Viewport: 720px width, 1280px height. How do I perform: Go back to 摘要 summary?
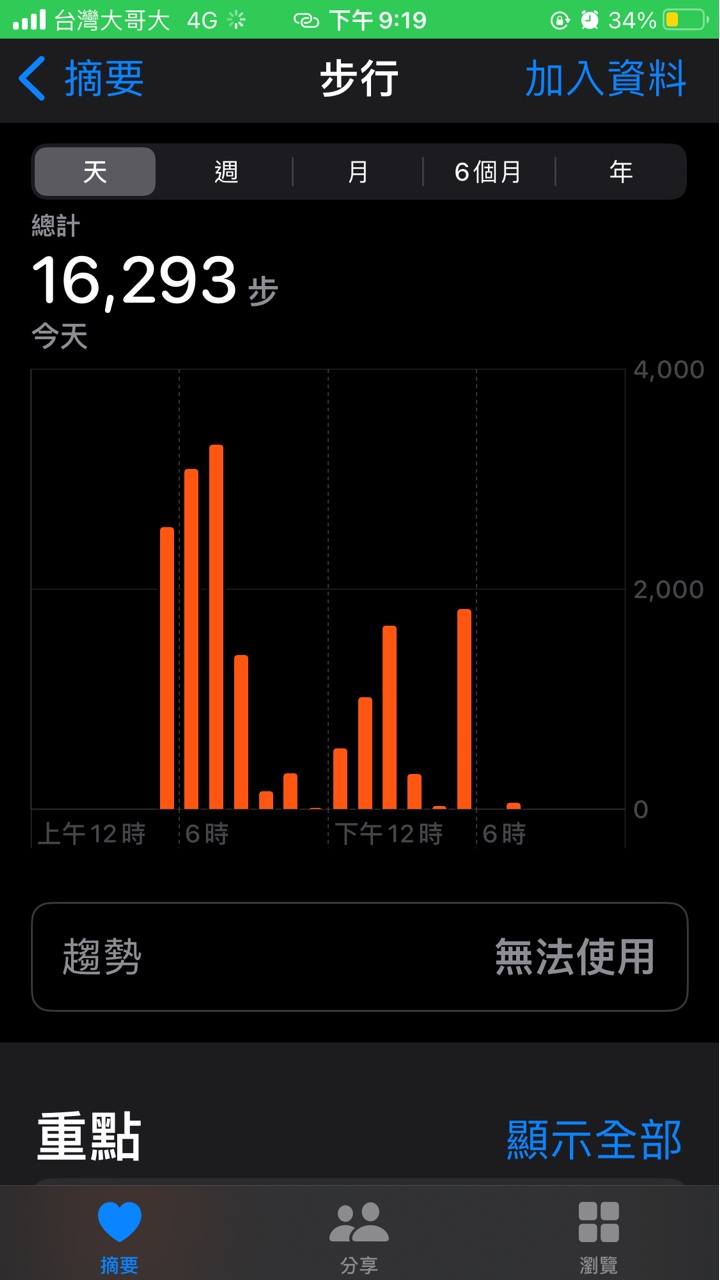pos(82,79)
